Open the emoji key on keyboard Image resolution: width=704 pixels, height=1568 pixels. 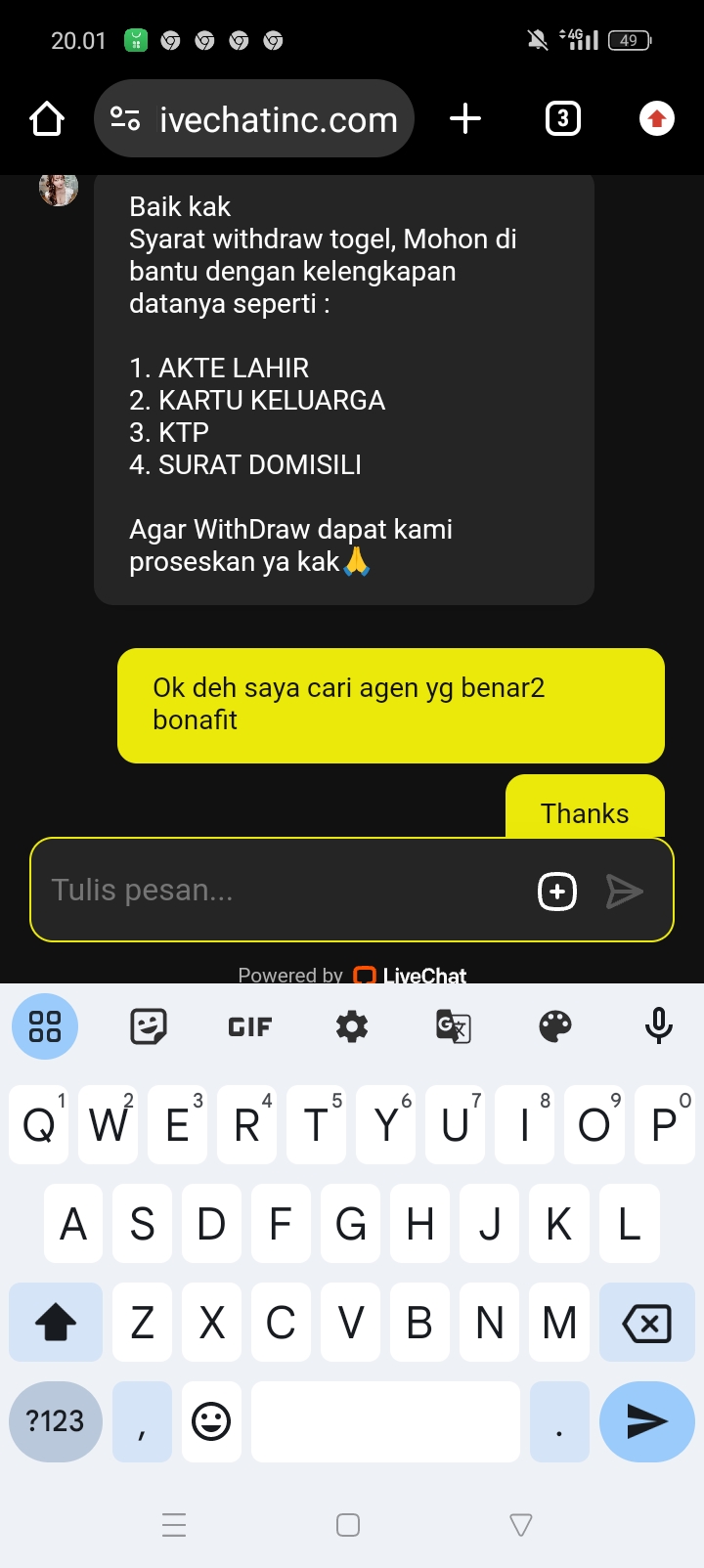pyautogui.click(x=211, y=1421)
